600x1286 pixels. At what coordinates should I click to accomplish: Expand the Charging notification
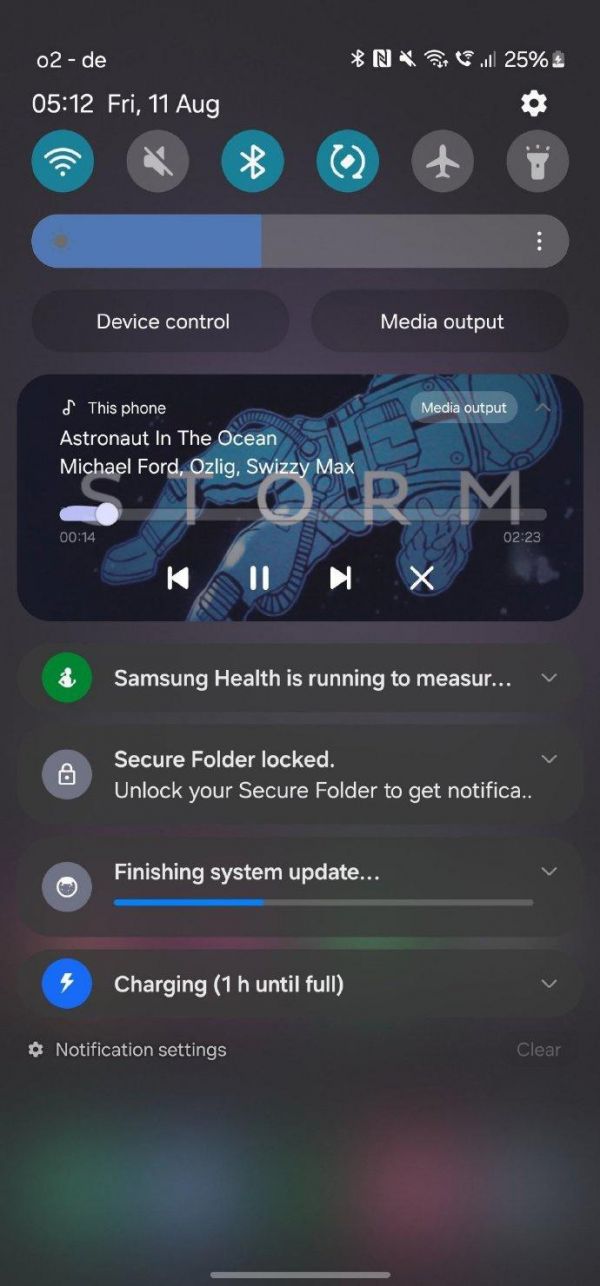click(548, 984)
